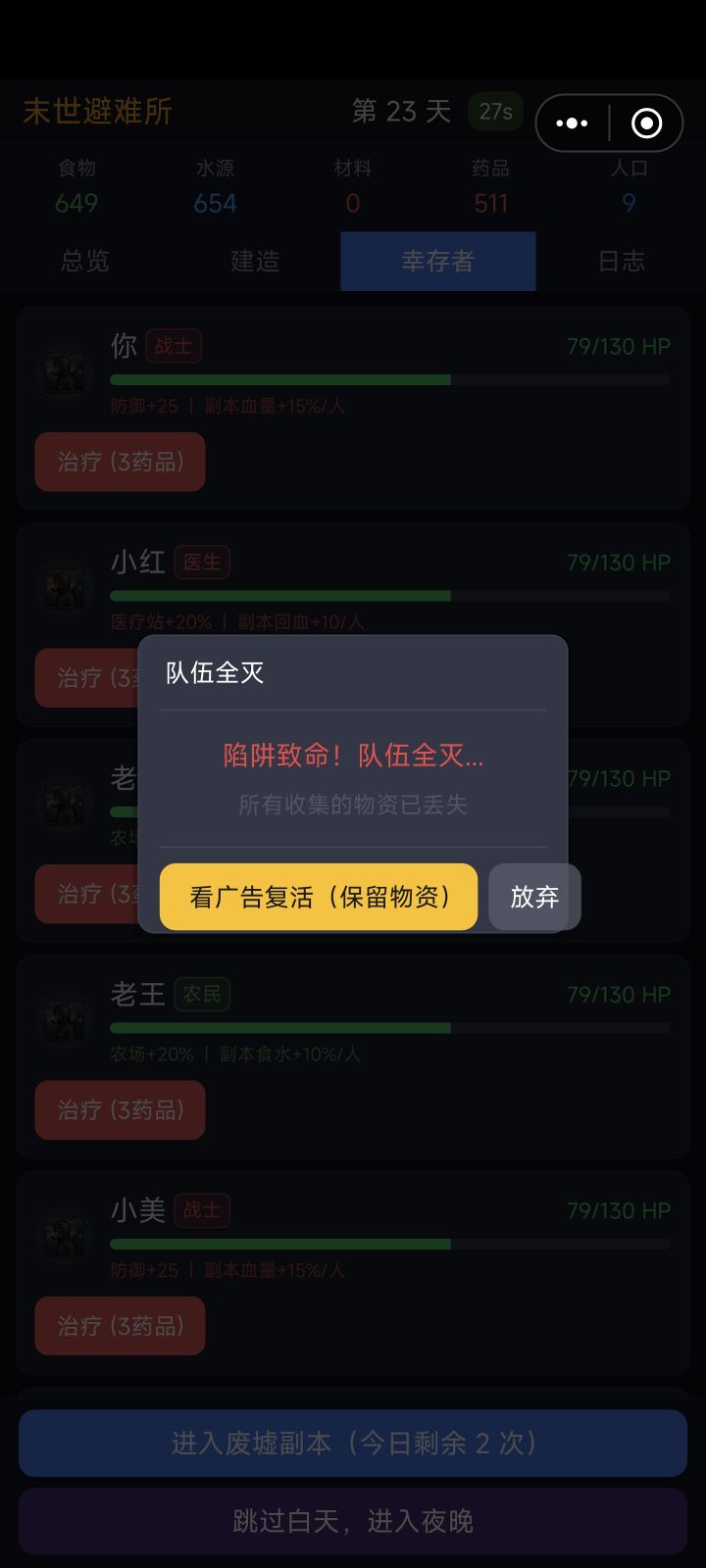
Task: Click 小美's green HP bar
Action: click(x=284, y=1242)
